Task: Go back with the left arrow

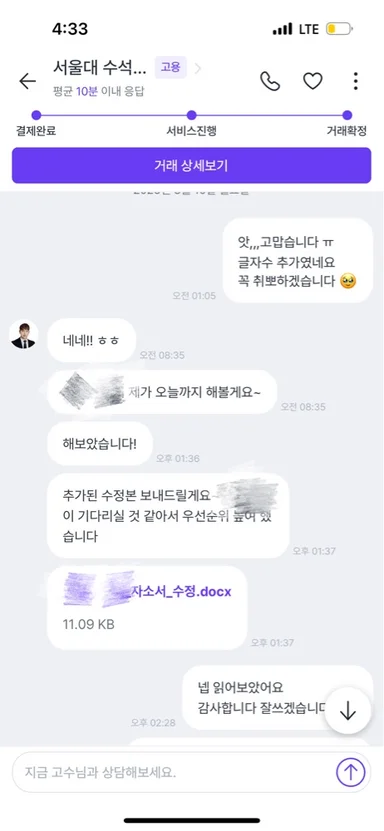Action: 28,81
